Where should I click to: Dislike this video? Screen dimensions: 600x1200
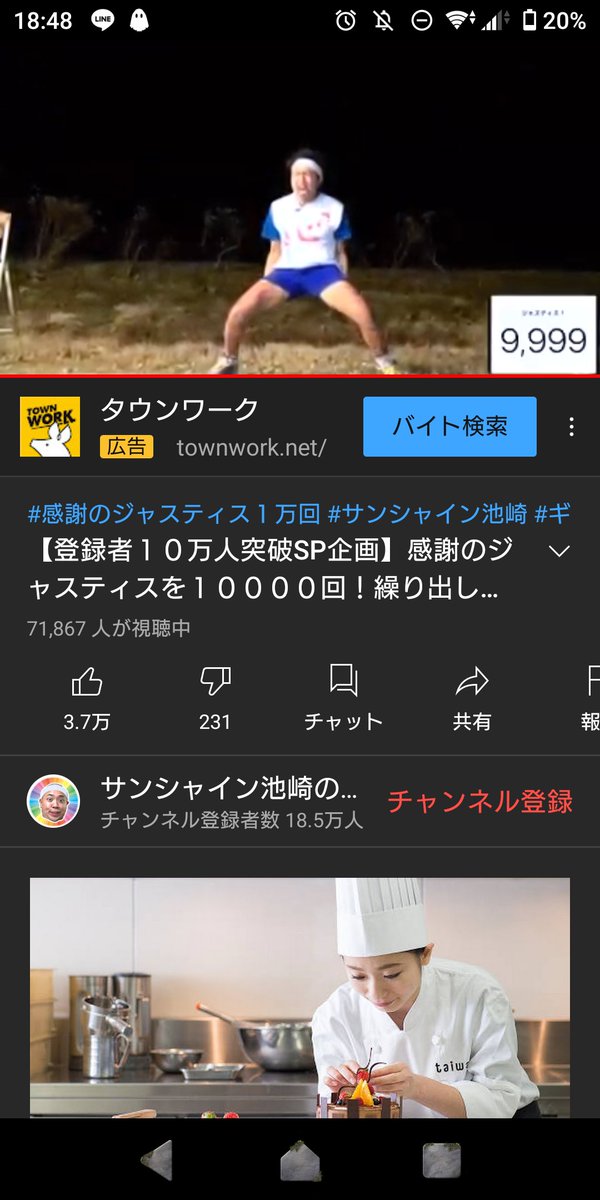tap(215, 696)
